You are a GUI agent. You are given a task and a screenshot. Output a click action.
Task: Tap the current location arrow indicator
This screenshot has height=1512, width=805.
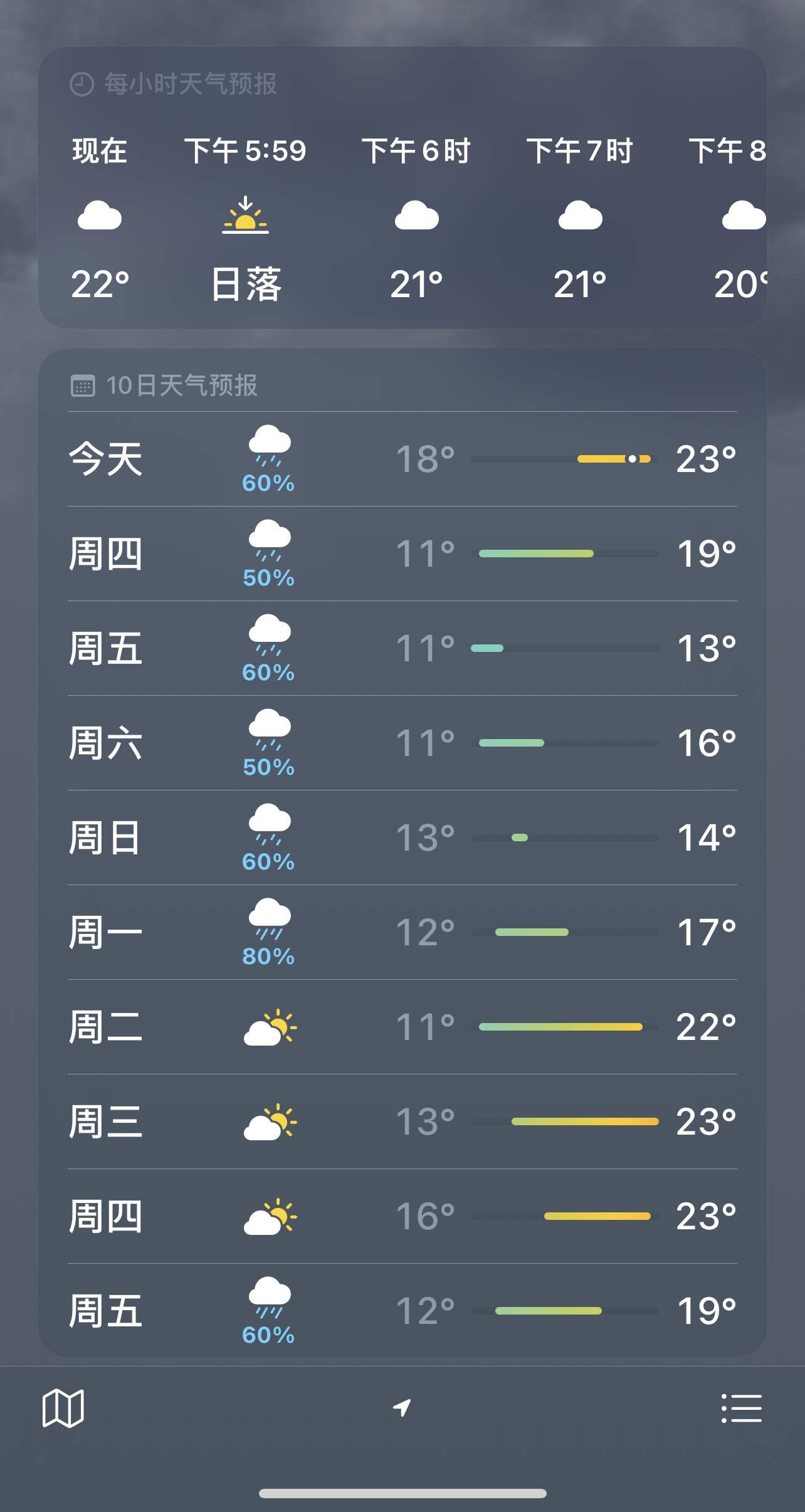tap(402, 1407)
